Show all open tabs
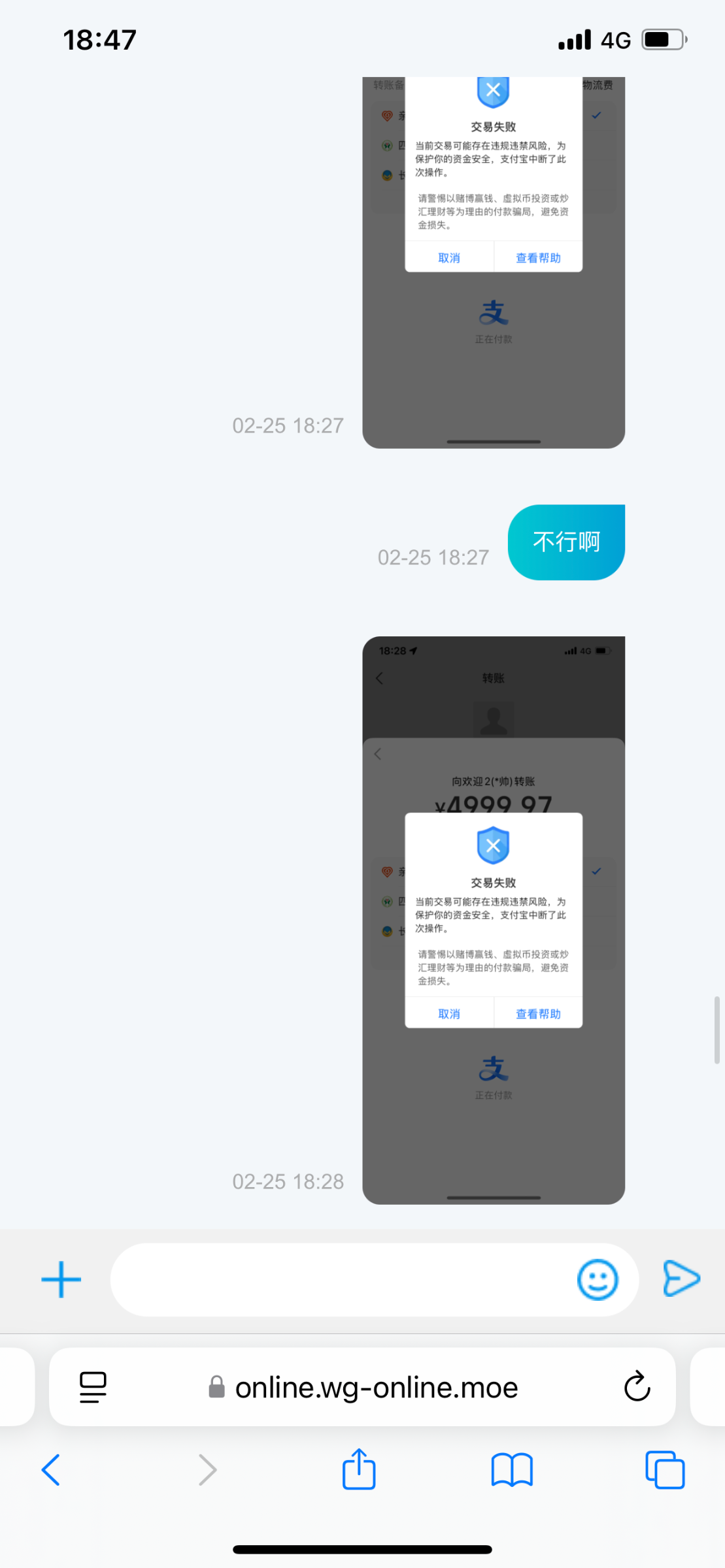The width and height of the screenshot is (725, 1568). [665, 1470]
